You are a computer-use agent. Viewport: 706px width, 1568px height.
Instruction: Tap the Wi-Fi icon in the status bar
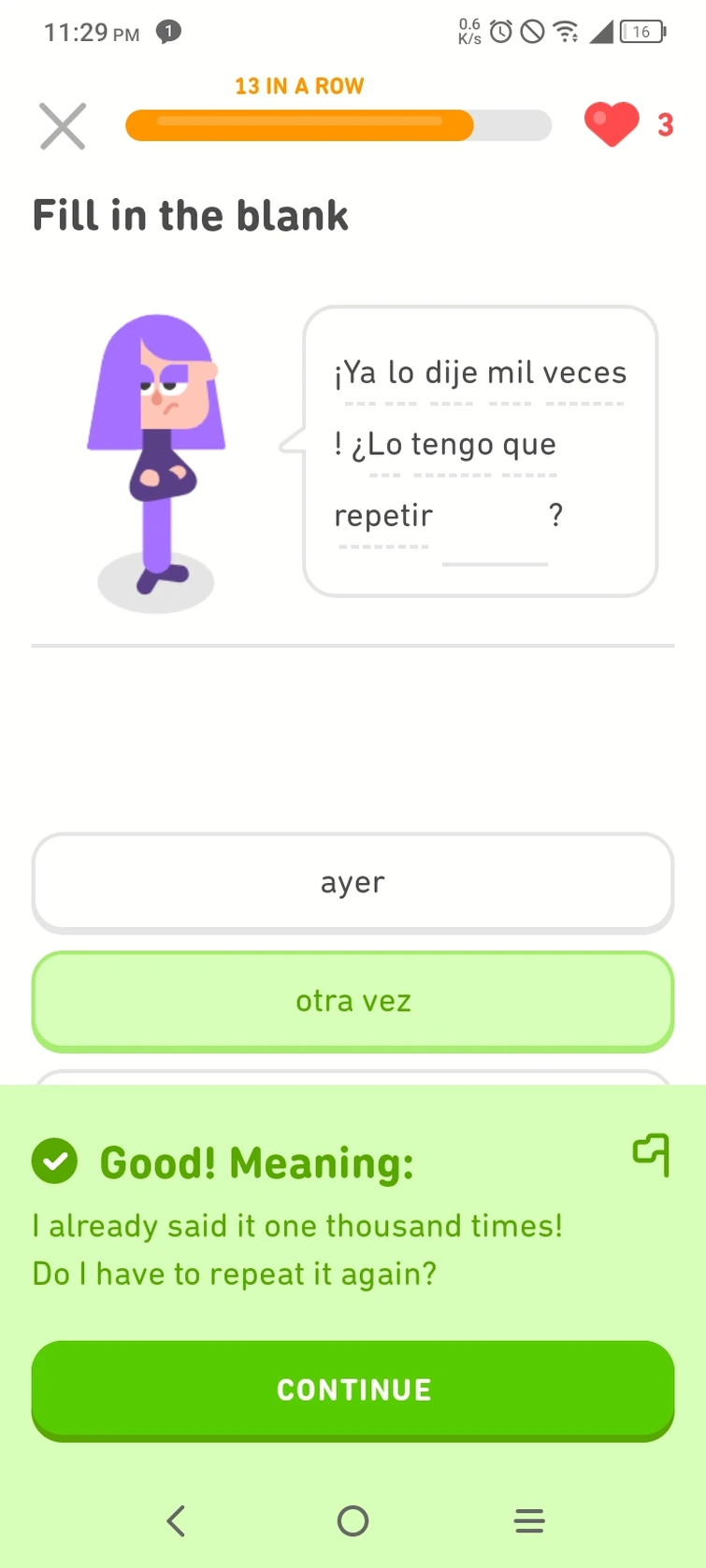[565, 31]
